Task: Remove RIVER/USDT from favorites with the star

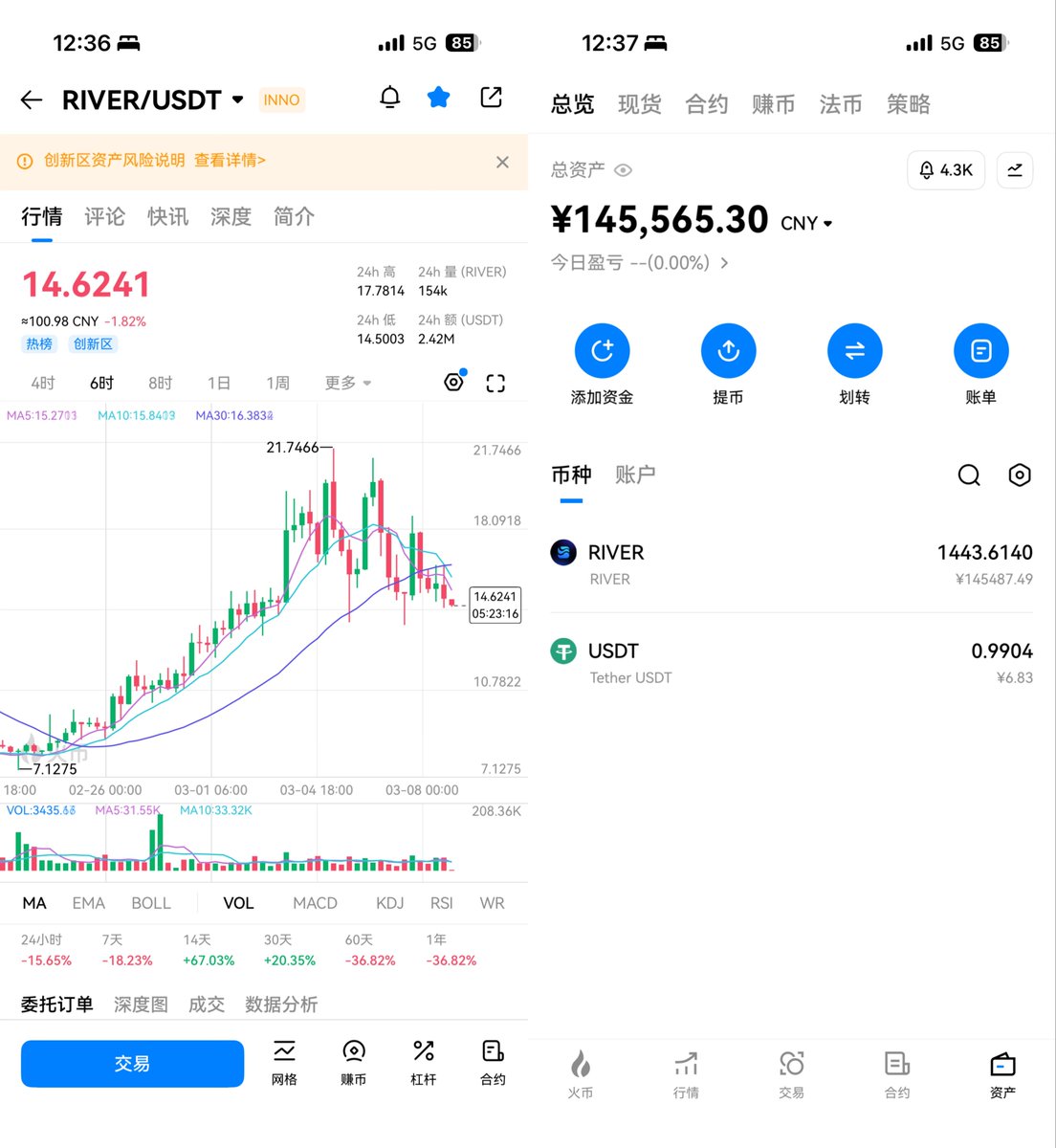Action: tap(439, 98)
